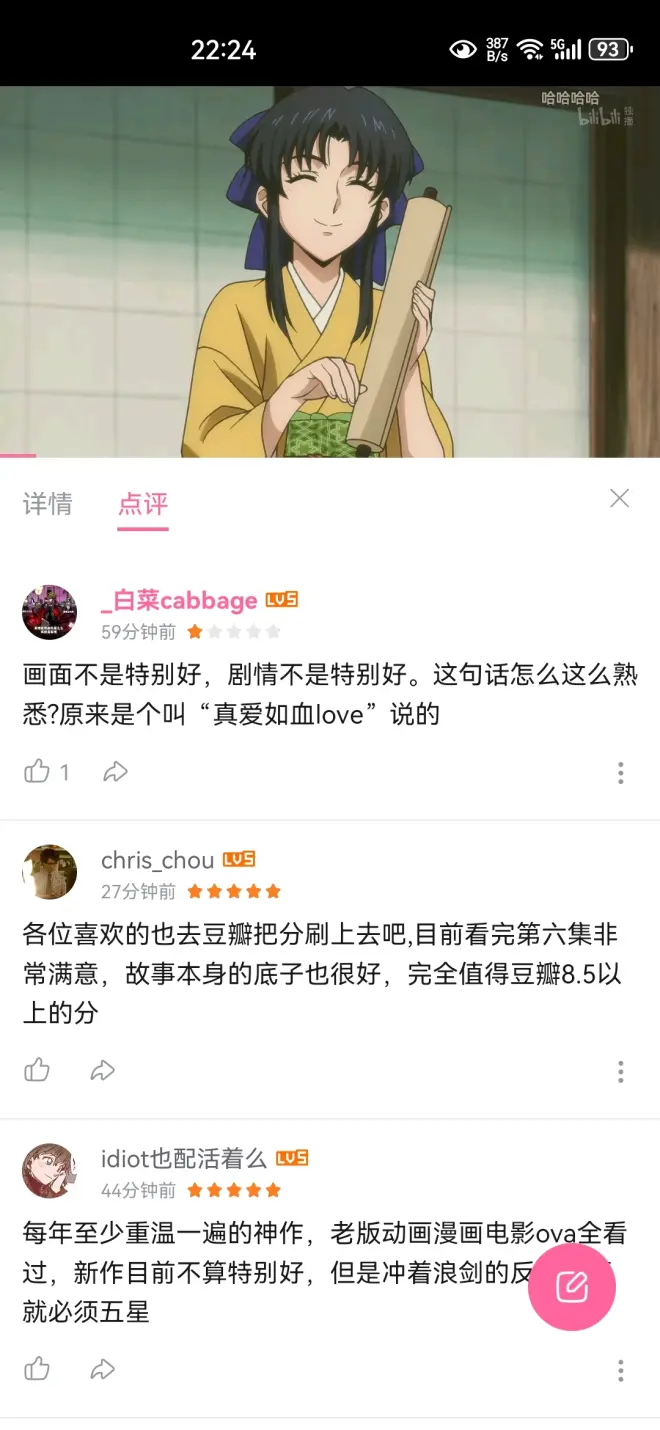Open overflow menu on chris_chou's review
The image size is (660, 1430).
tap(621, 1071)
